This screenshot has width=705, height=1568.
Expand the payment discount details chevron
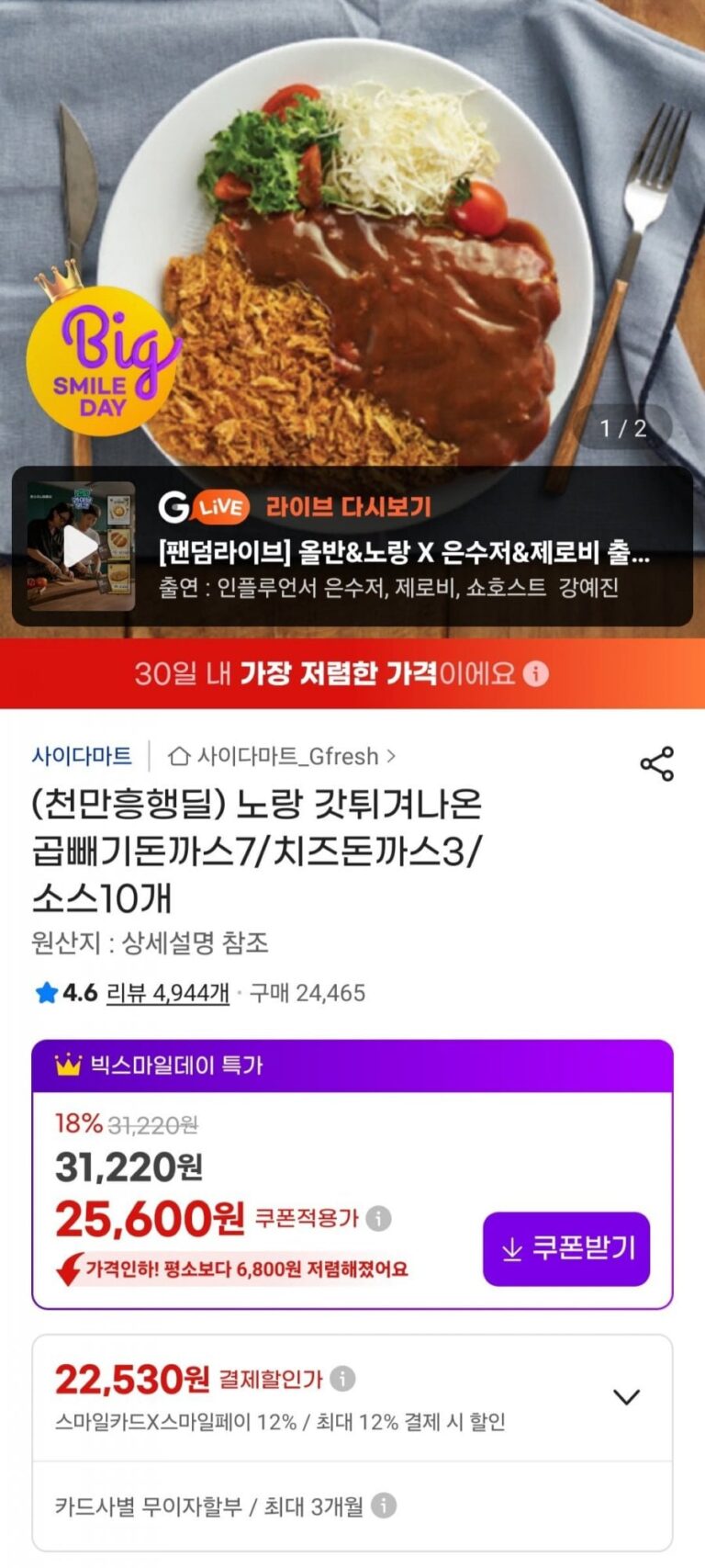click(626, 1397)
